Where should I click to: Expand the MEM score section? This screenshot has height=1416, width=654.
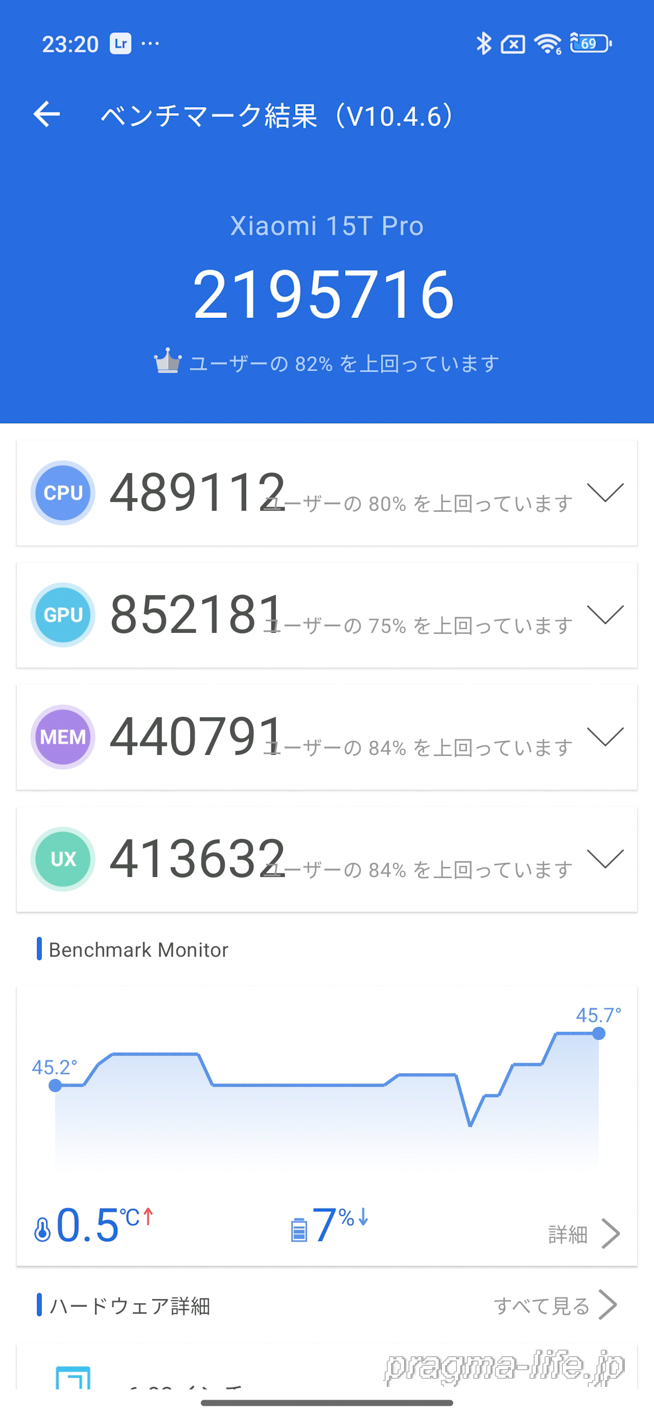pyautogui.click(x=605, y=737)
